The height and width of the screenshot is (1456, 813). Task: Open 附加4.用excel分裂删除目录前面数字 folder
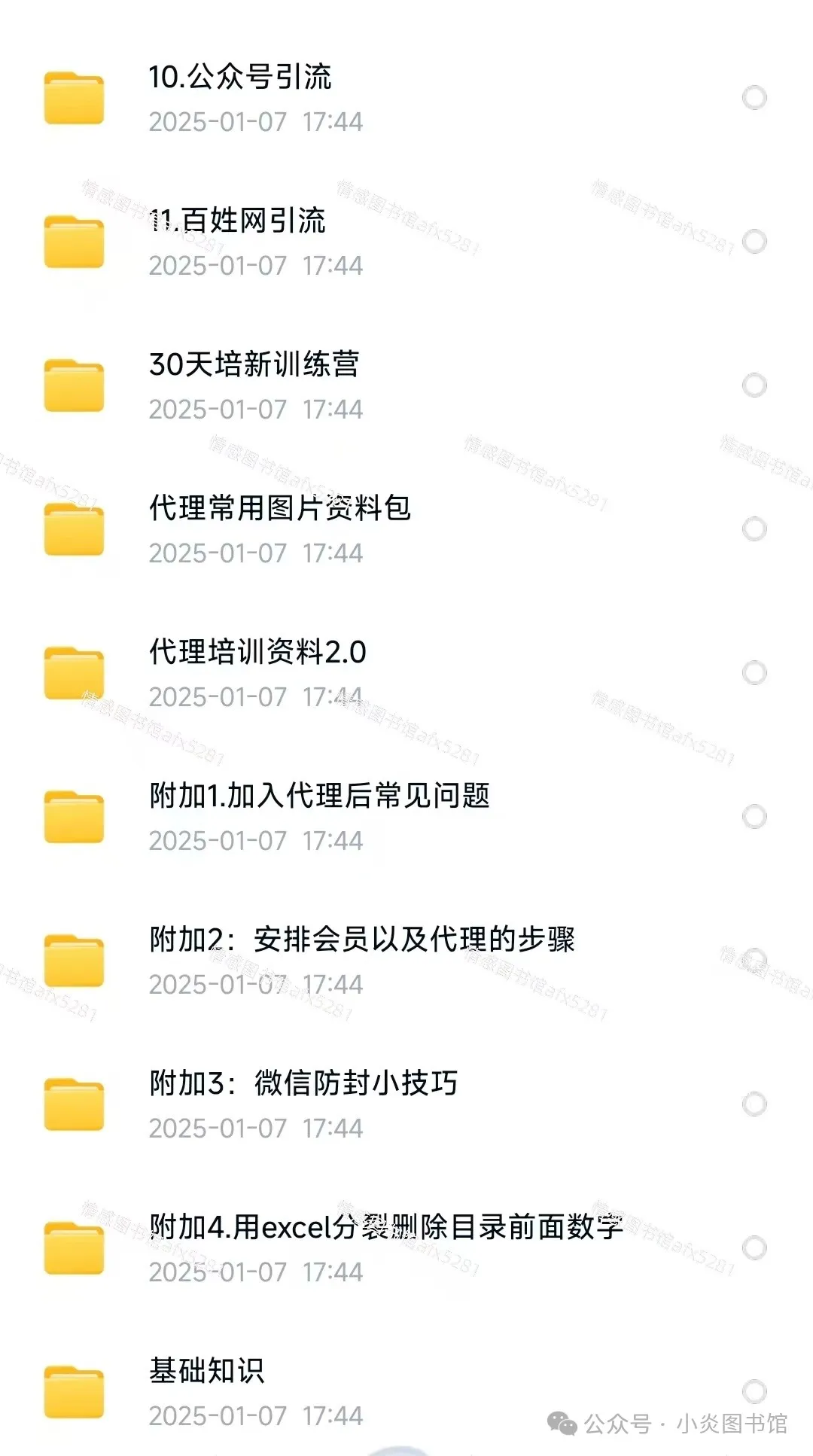385,1228
